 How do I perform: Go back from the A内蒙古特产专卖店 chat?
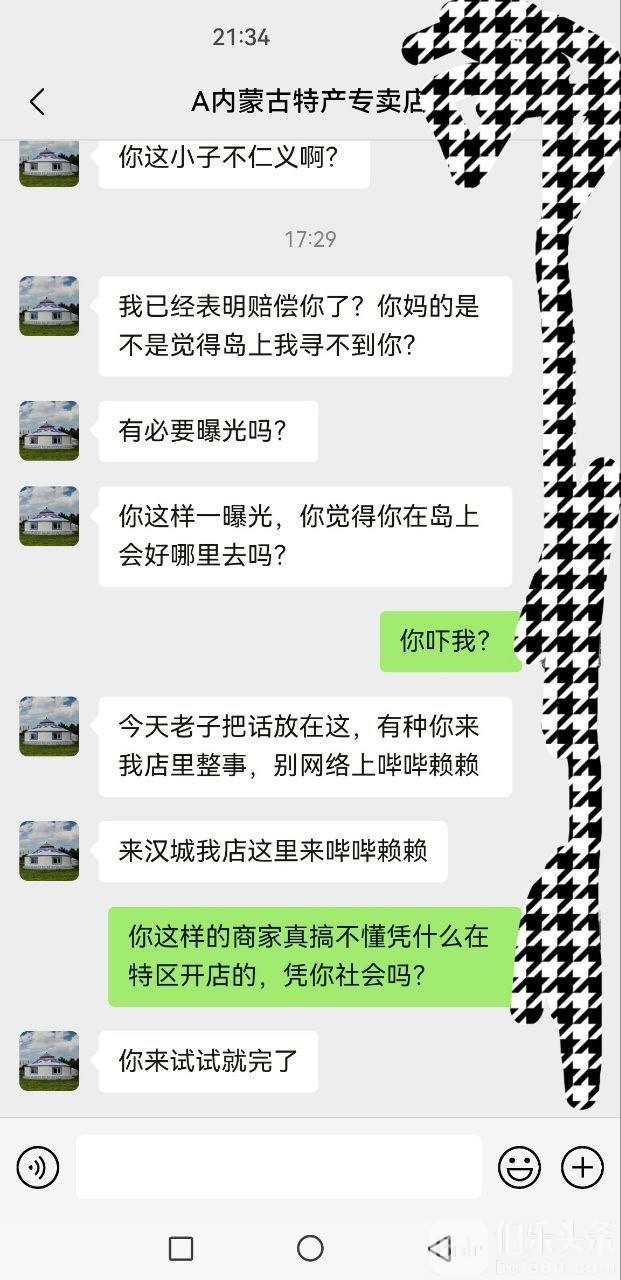click(37, 101)
